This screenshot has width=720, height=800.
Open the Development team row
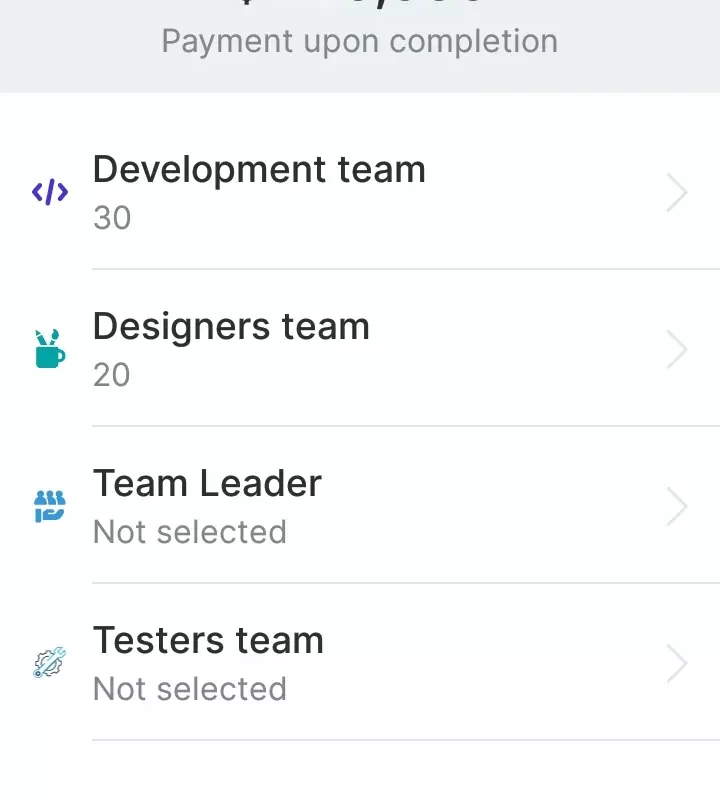(x=360, y=192)
